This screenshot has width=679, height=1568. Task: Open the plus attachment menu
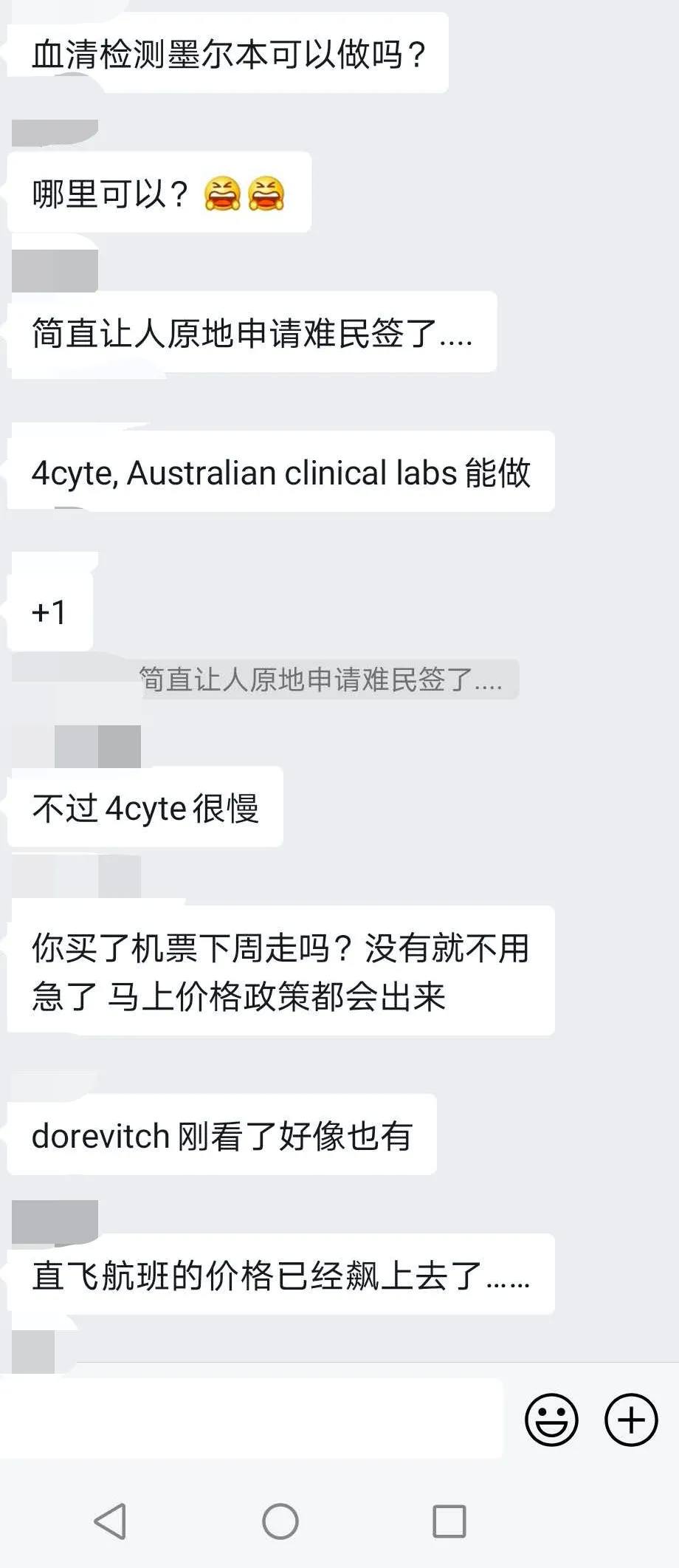pos(630,1419)
